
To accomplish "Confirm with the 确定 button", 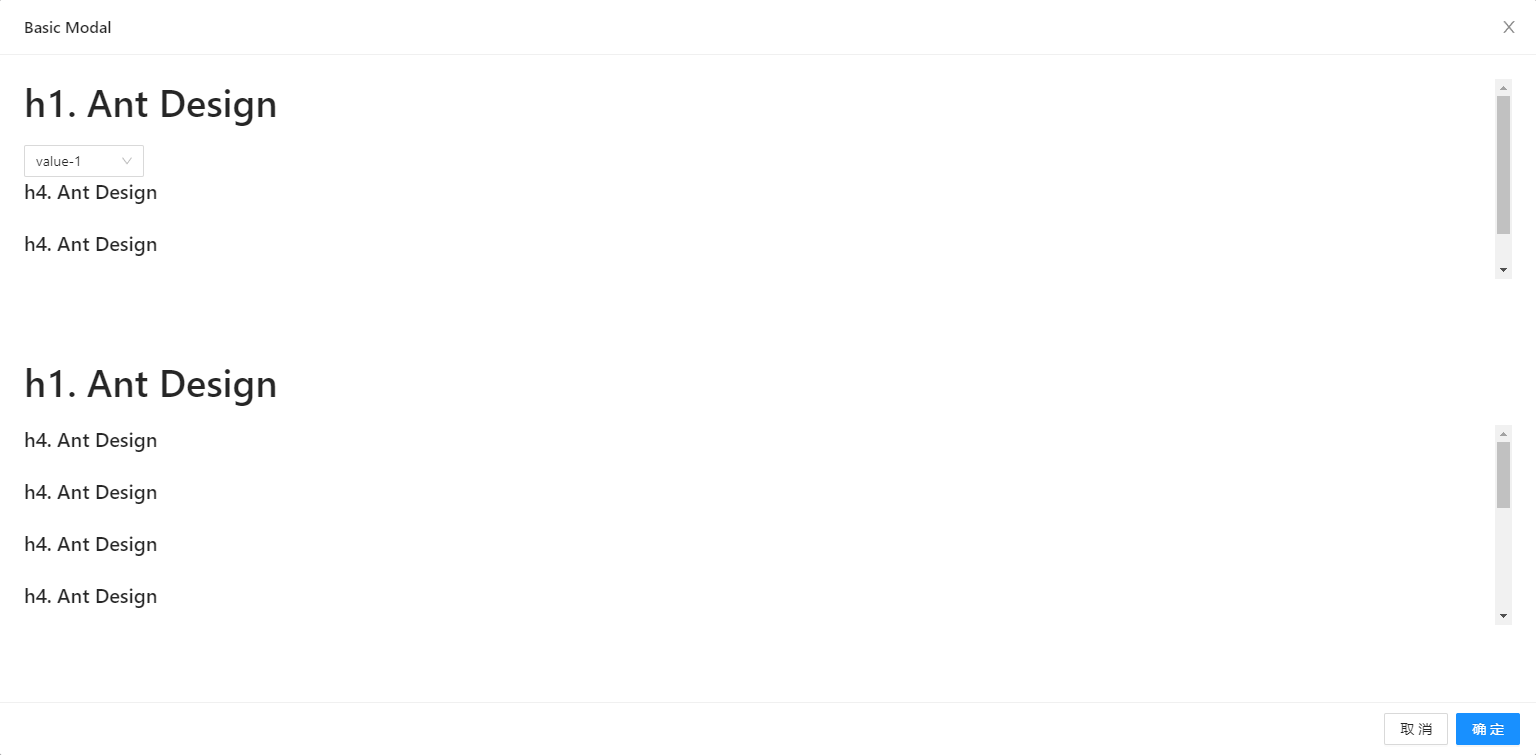I will point(1487,729).
